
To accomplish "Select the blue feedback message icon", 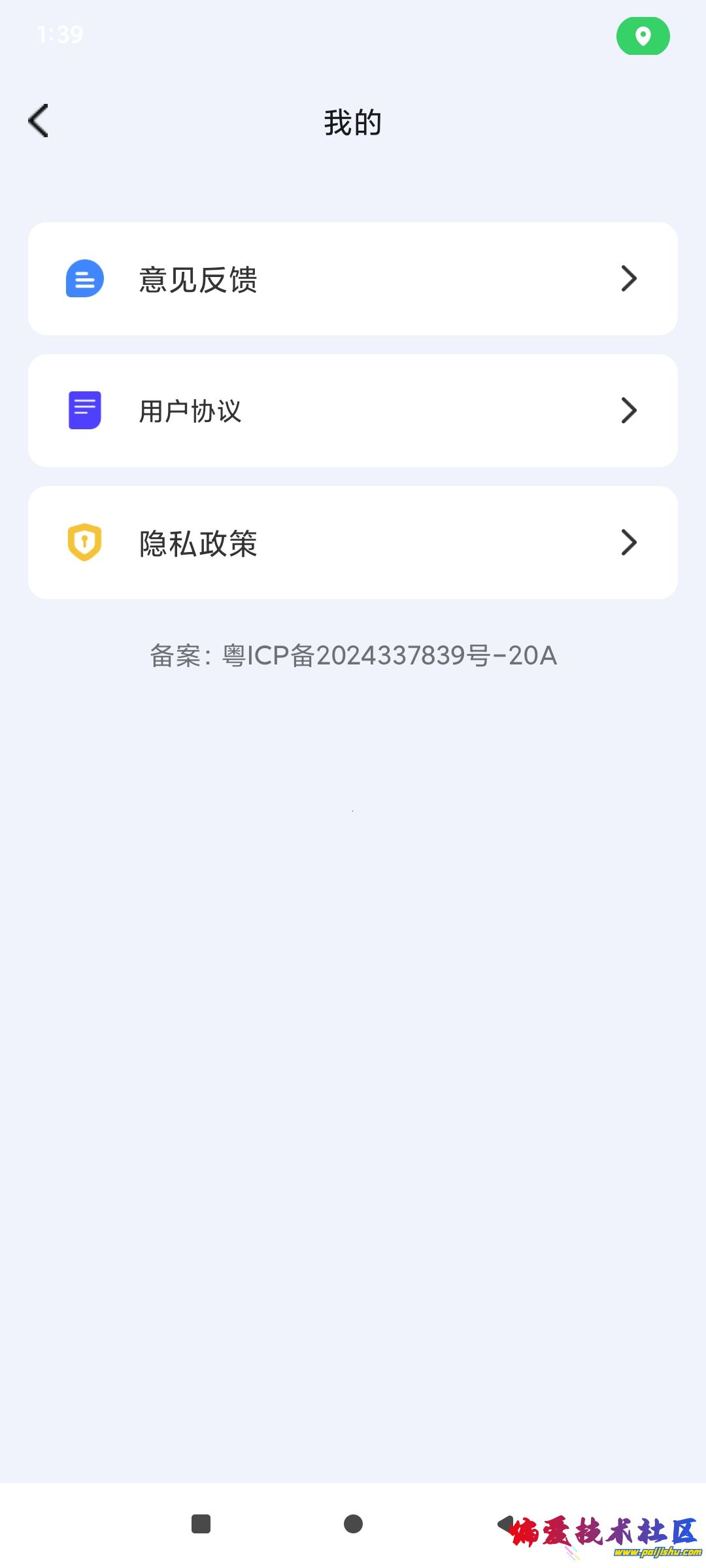I will (x=84, y=279).
